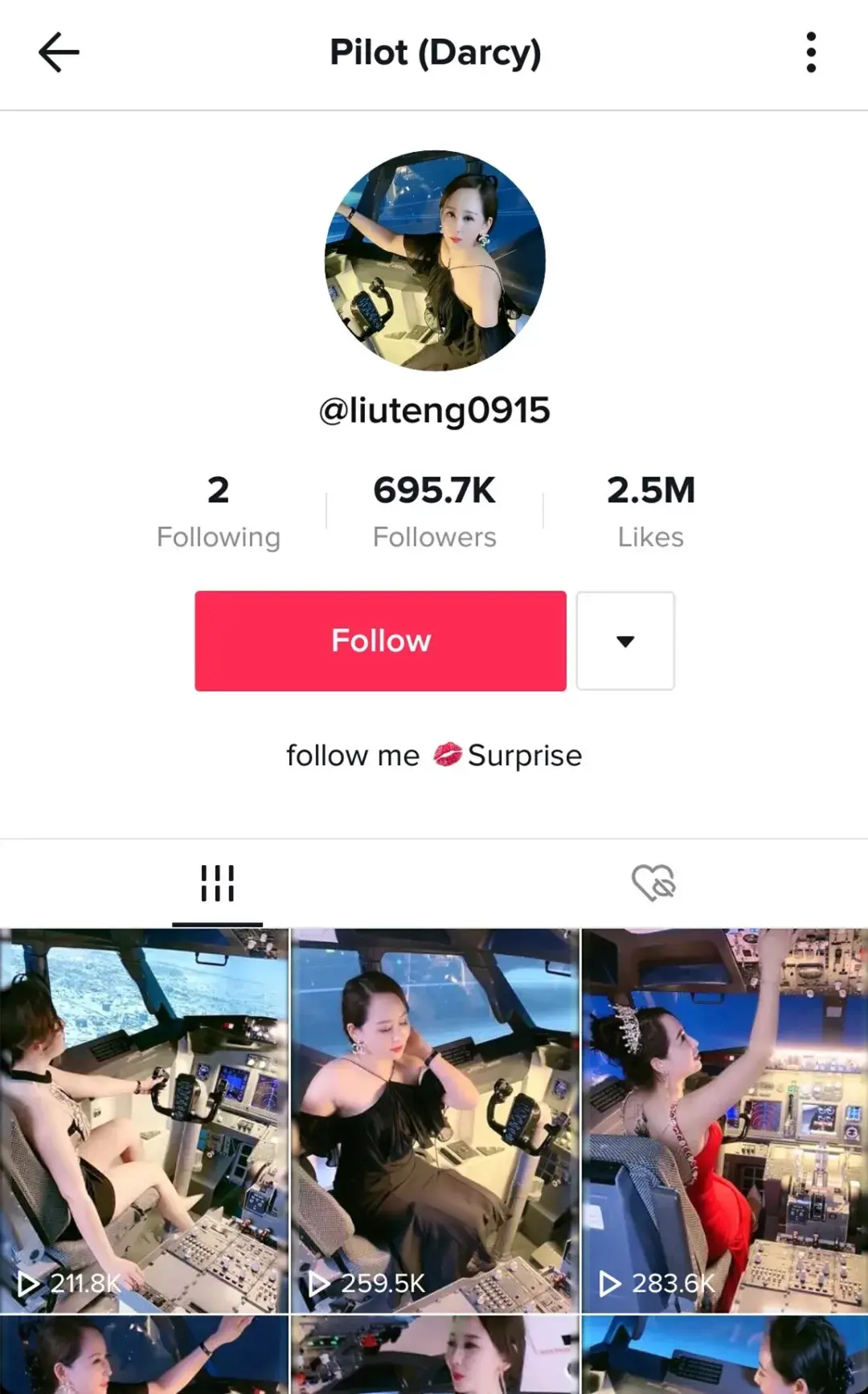Open the three-dot overflow menu
The width and height of the screenshot is (868, 1394).
click(811, 53)
